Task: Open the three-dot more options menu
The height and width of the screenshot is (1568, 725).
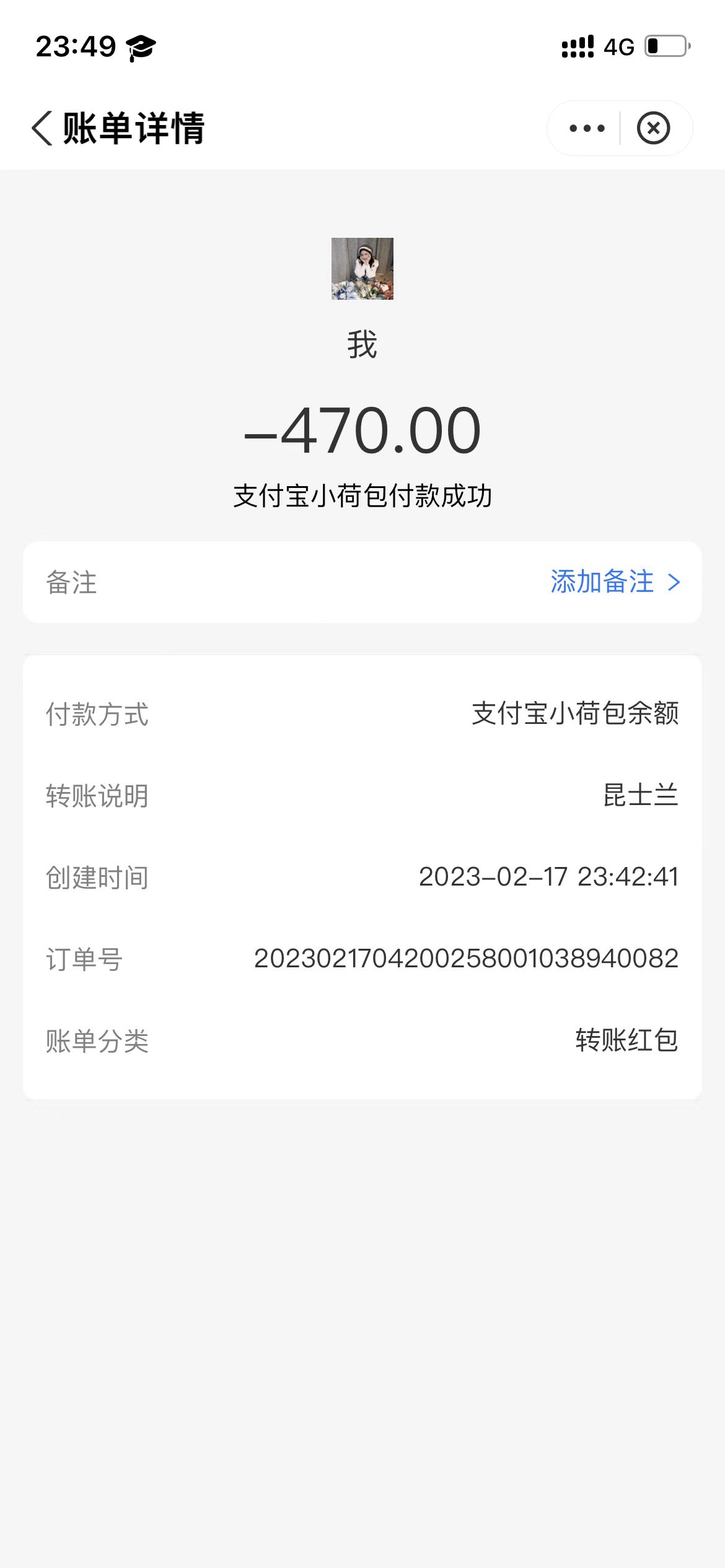Action: 586,129
